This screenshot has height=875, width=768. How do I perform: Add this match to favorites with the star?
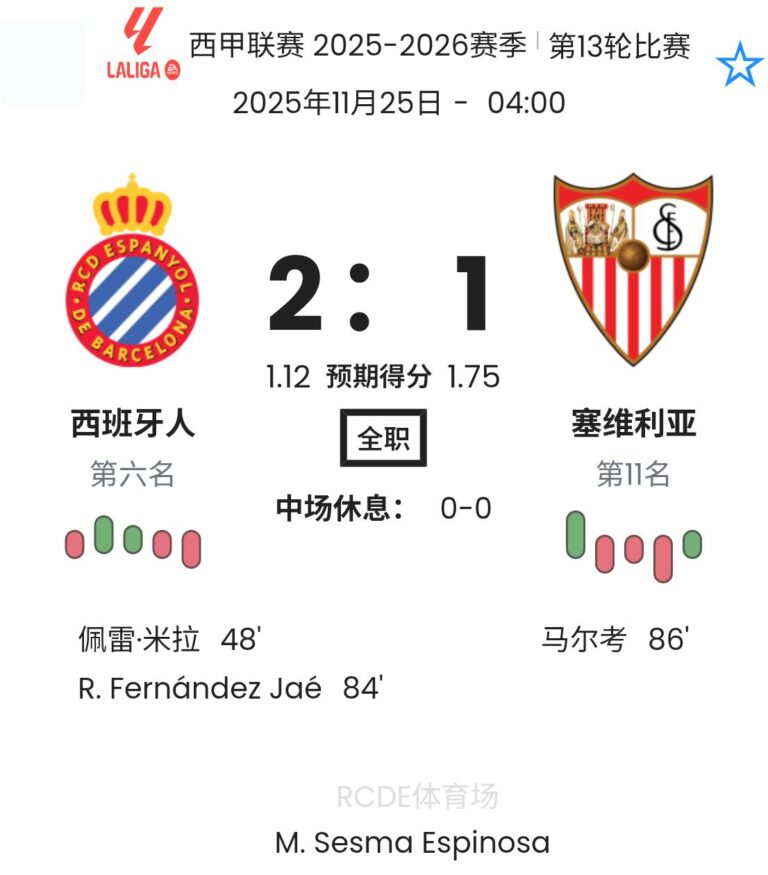(x=739, y=66)
